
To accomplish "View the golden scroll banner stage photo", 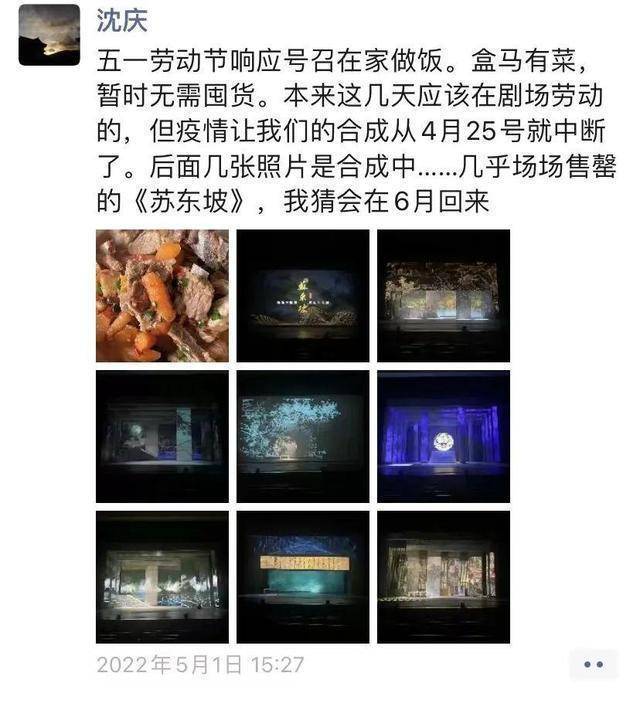I will tap(302, 577).
